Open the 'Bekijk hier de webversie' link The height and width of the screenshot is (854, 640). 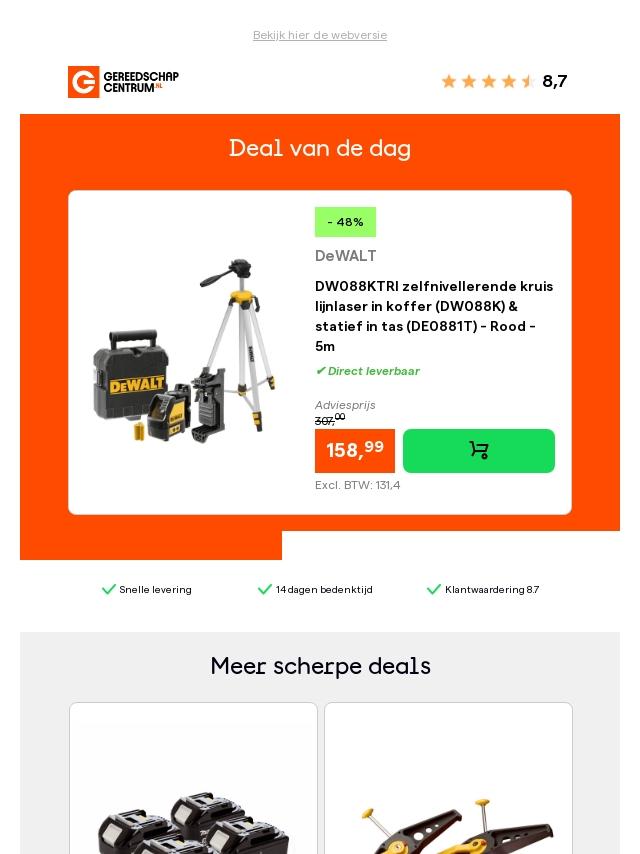pos(319,35)
